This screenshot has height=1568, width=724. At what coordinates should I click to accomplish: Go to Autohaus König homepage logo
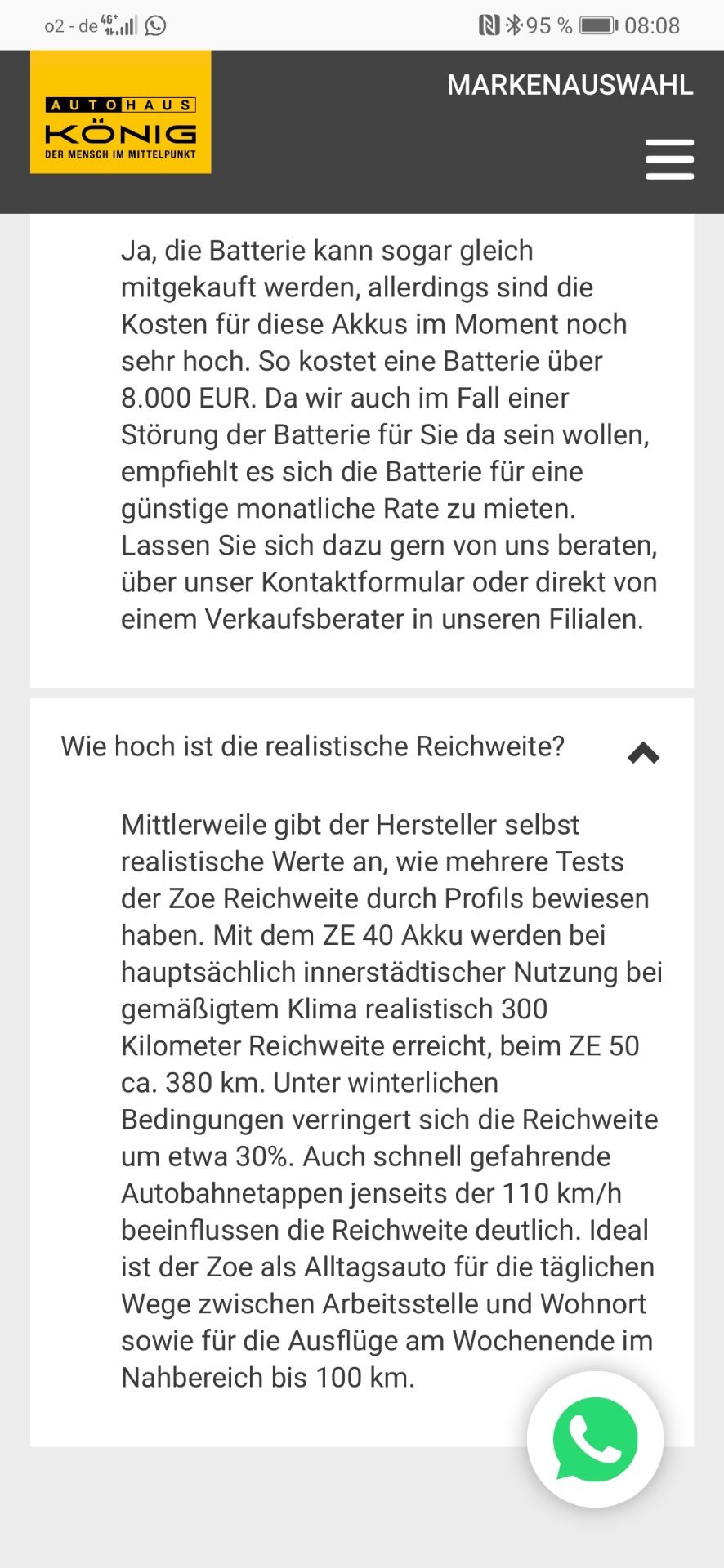[x=121, y=112]
